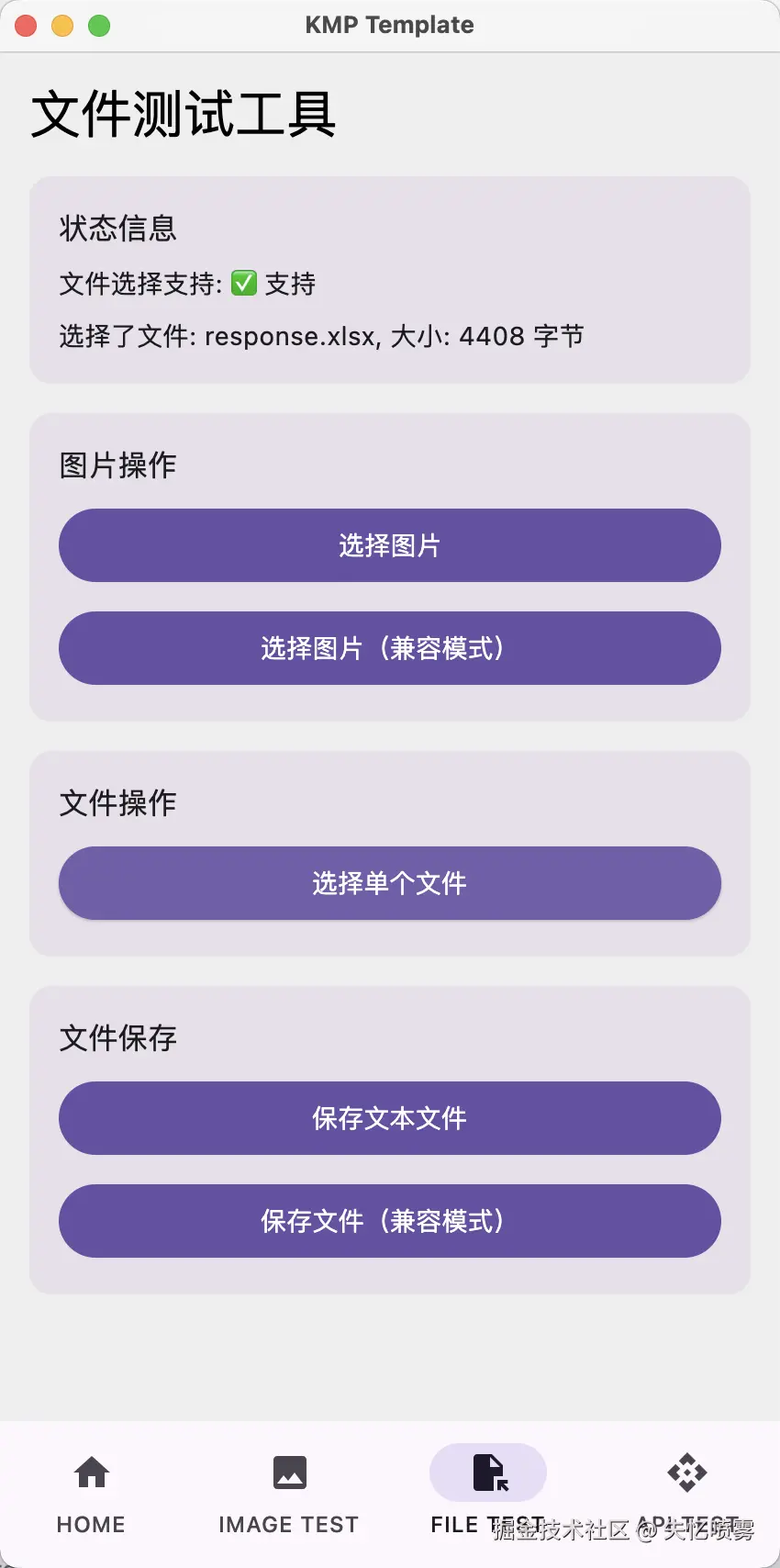Close the window with the red button
780x1568 pixels.
pyautogui.click(x=26, y=26)
